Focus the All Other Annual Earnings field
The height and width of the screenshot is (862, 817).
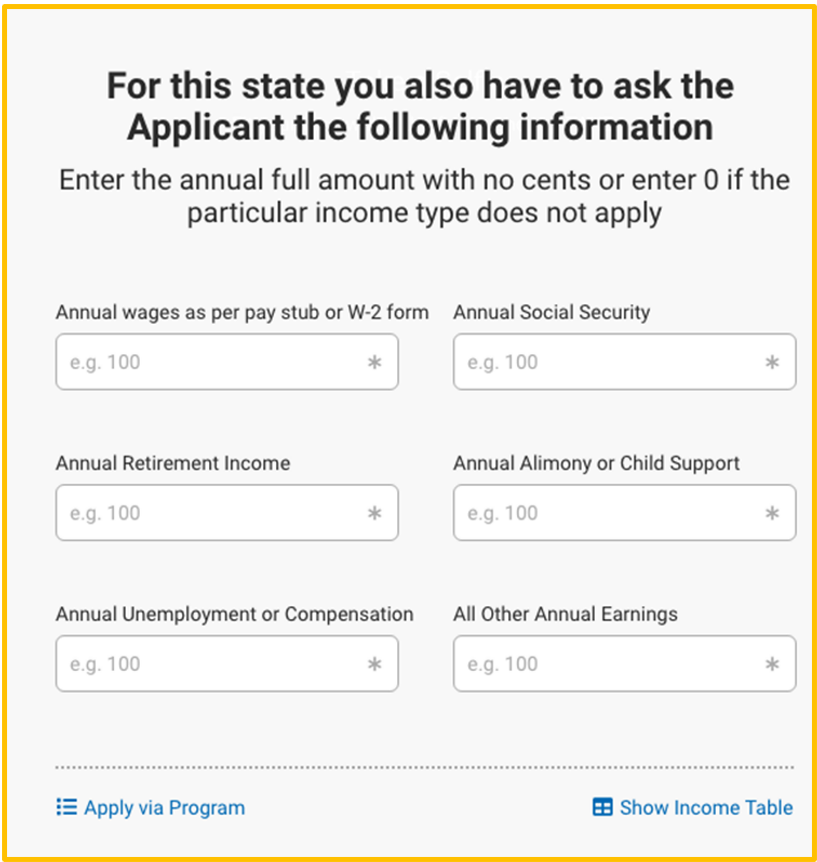tap(624, 664)
